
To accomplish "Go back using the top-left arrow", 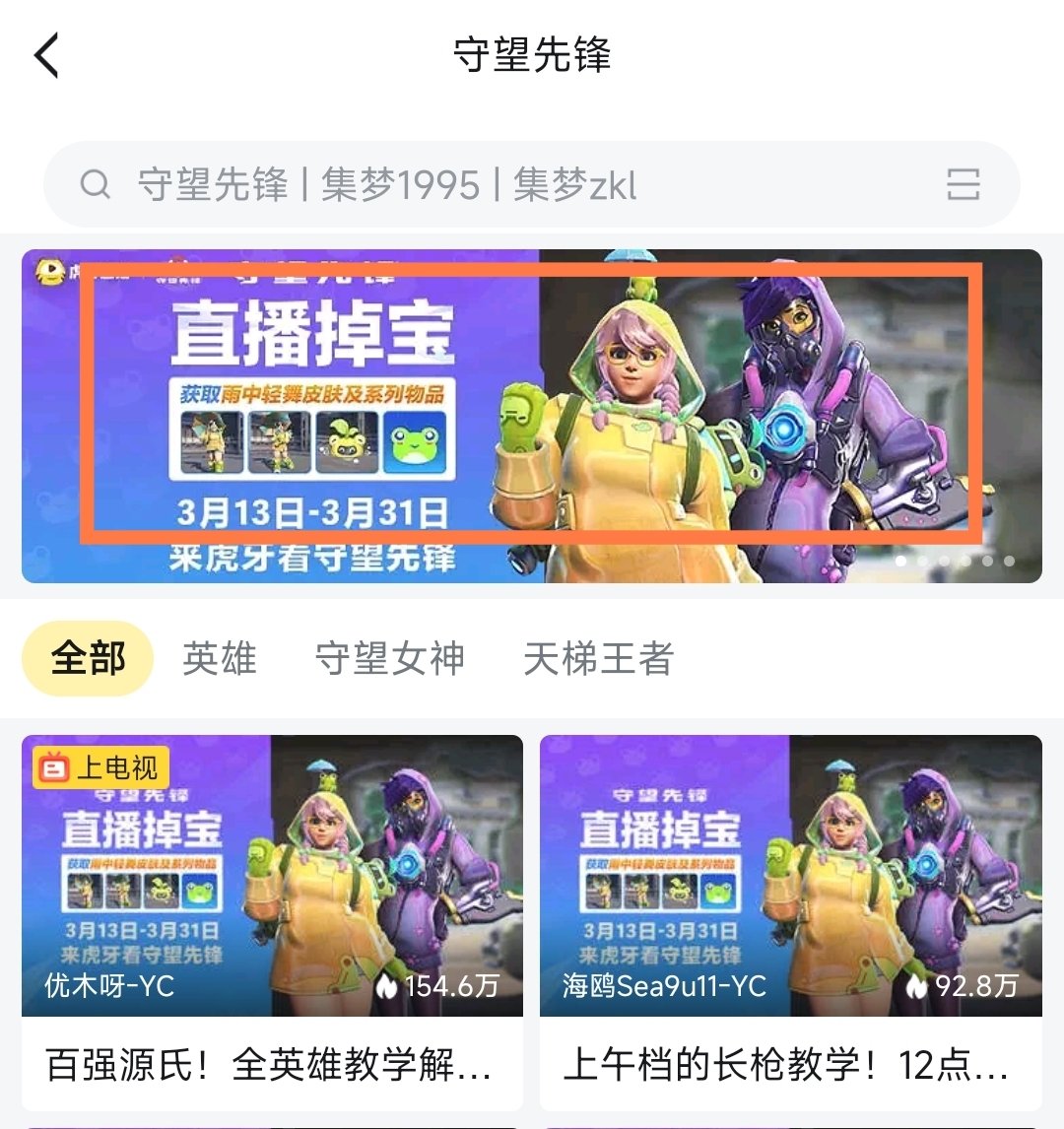I will point(47,55).
